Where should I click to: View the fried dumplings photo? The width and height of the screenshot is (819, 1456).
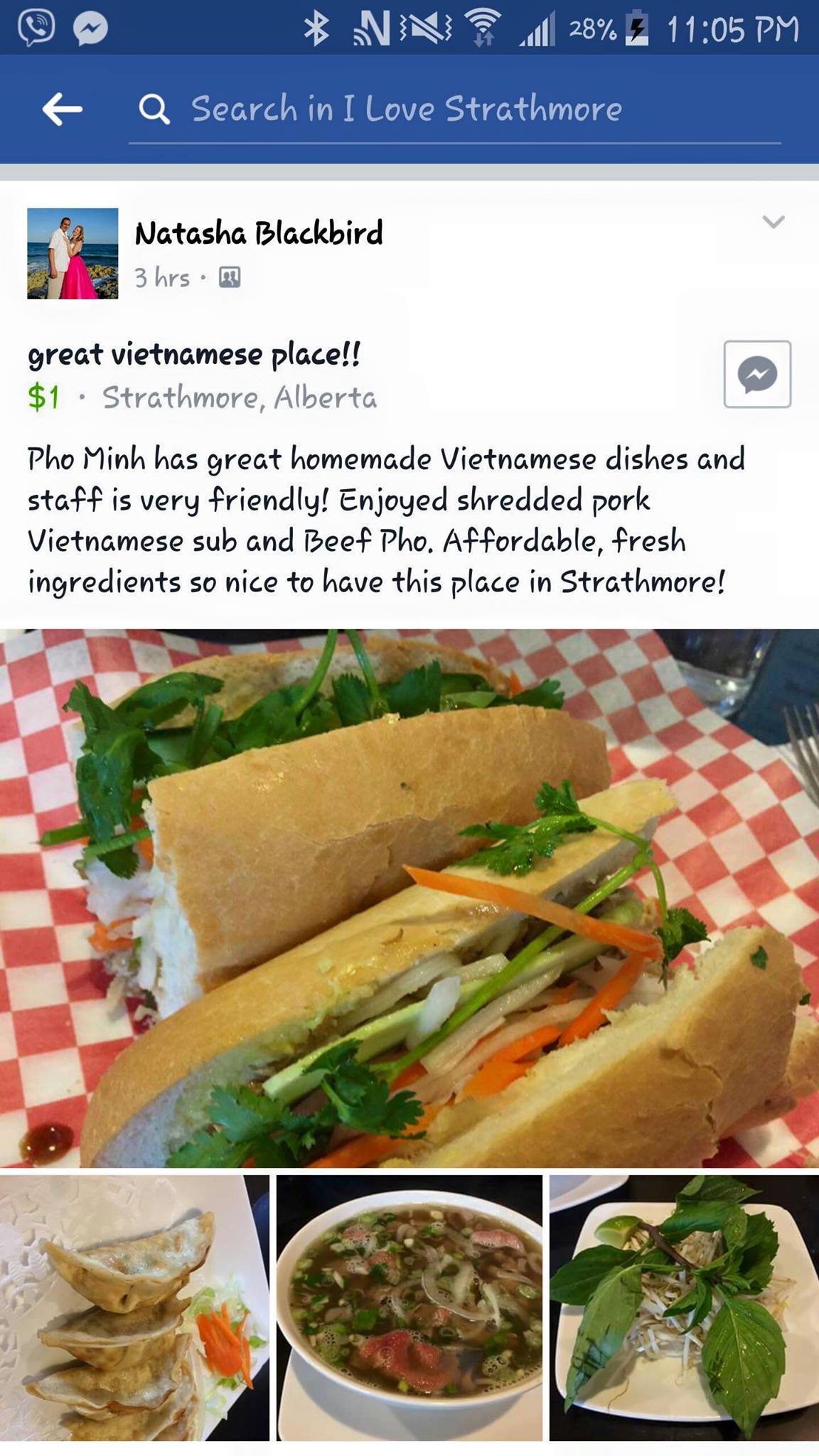pyautogui.click(x=134, y=1307)
